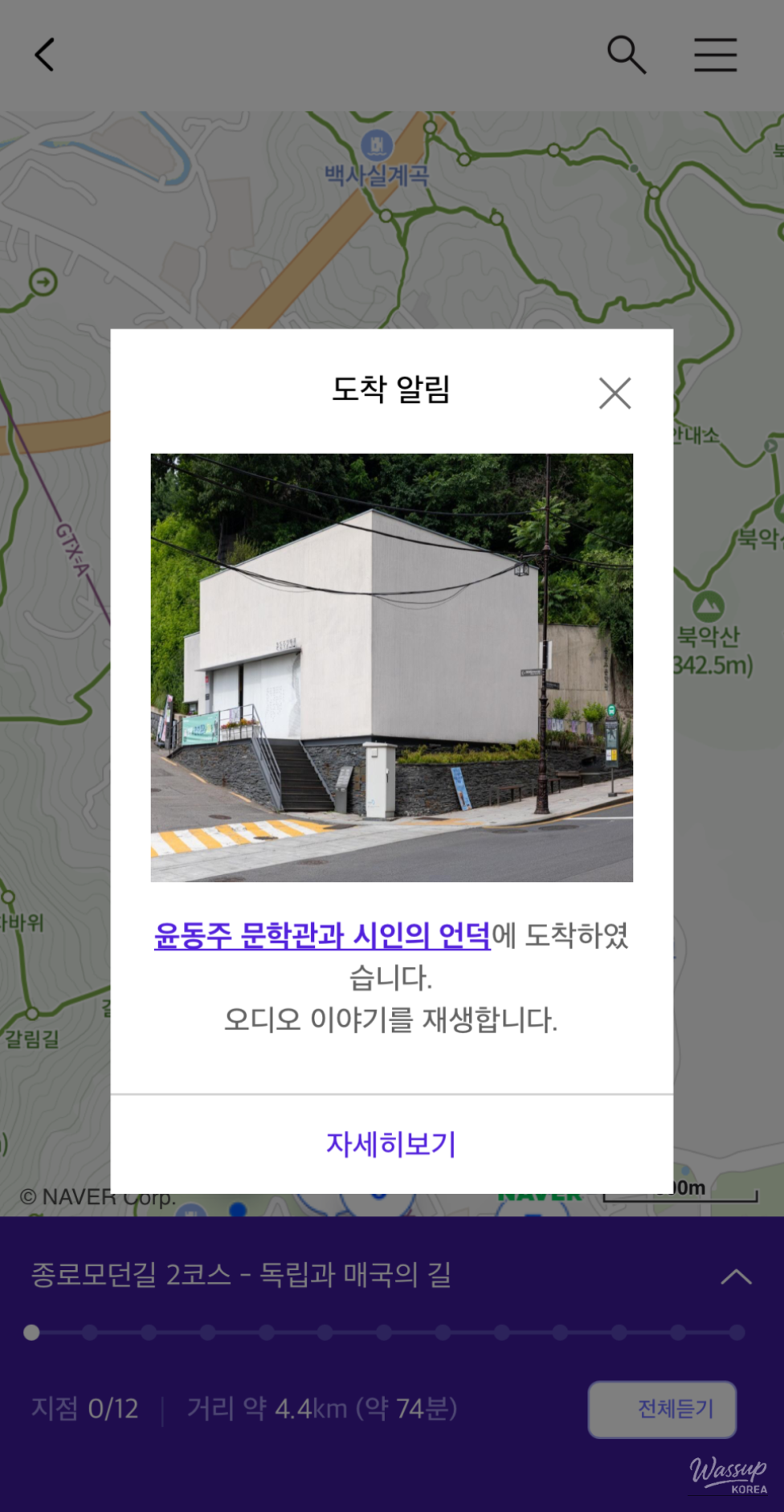784x1512 pixels.
Task: Expand the 종로모던길 2코스 course panel
Action: tap(736, 1277)
